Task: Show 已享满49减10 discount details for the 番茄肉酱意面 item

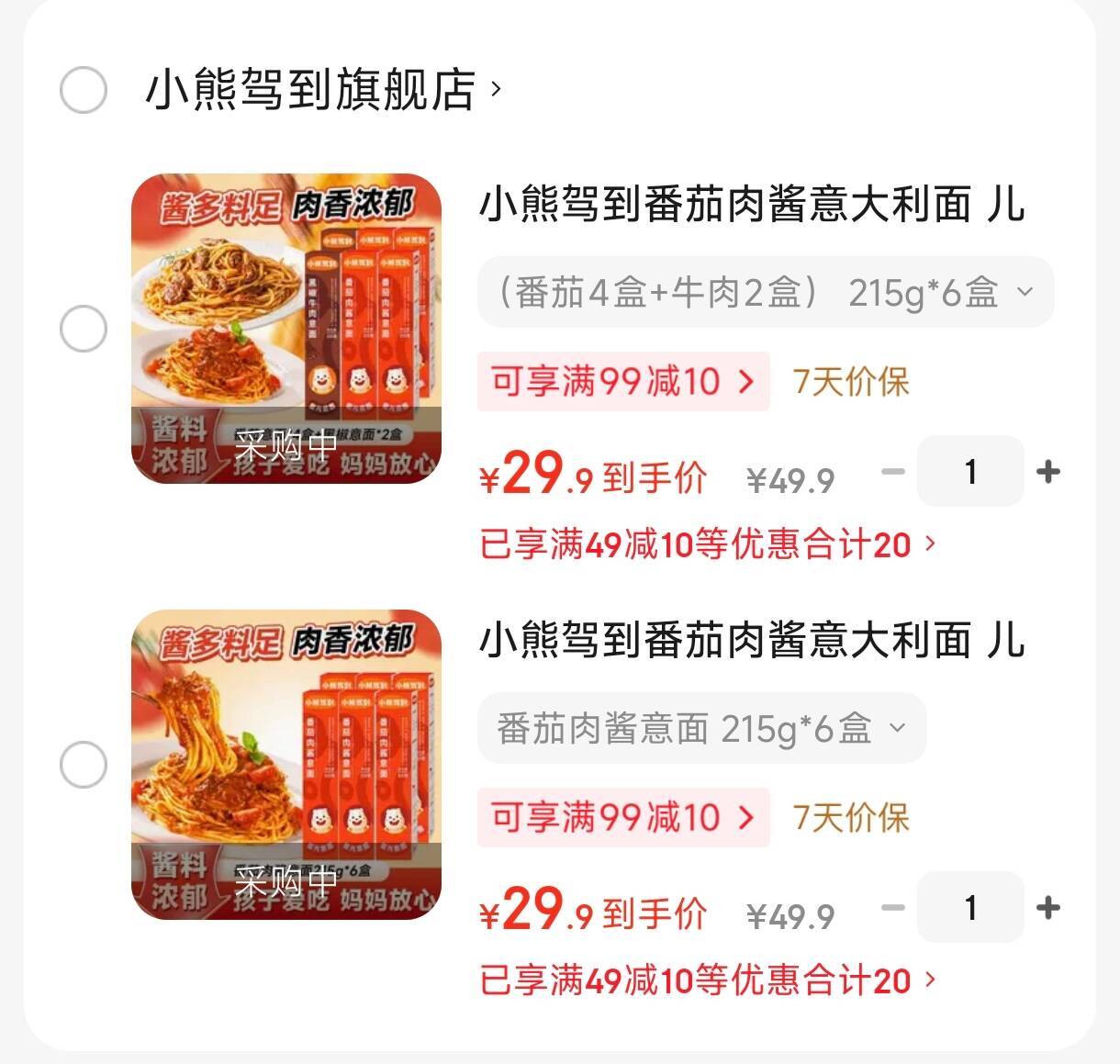Action: (707, 980)
